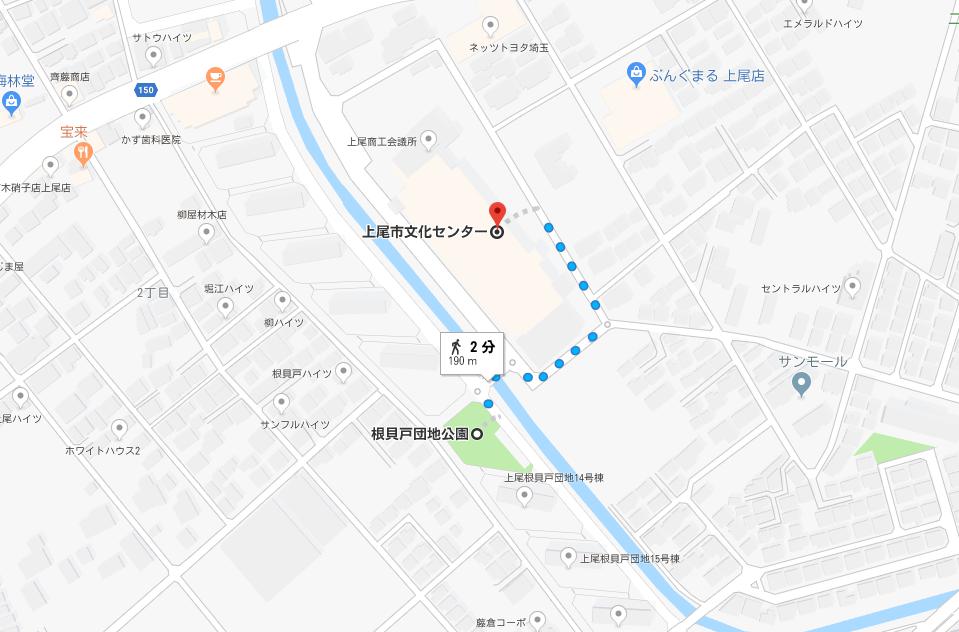Tap the red pin at 上尾市文化センター
The height and width of the screenshot is (632, 959).
pos(497,213)
